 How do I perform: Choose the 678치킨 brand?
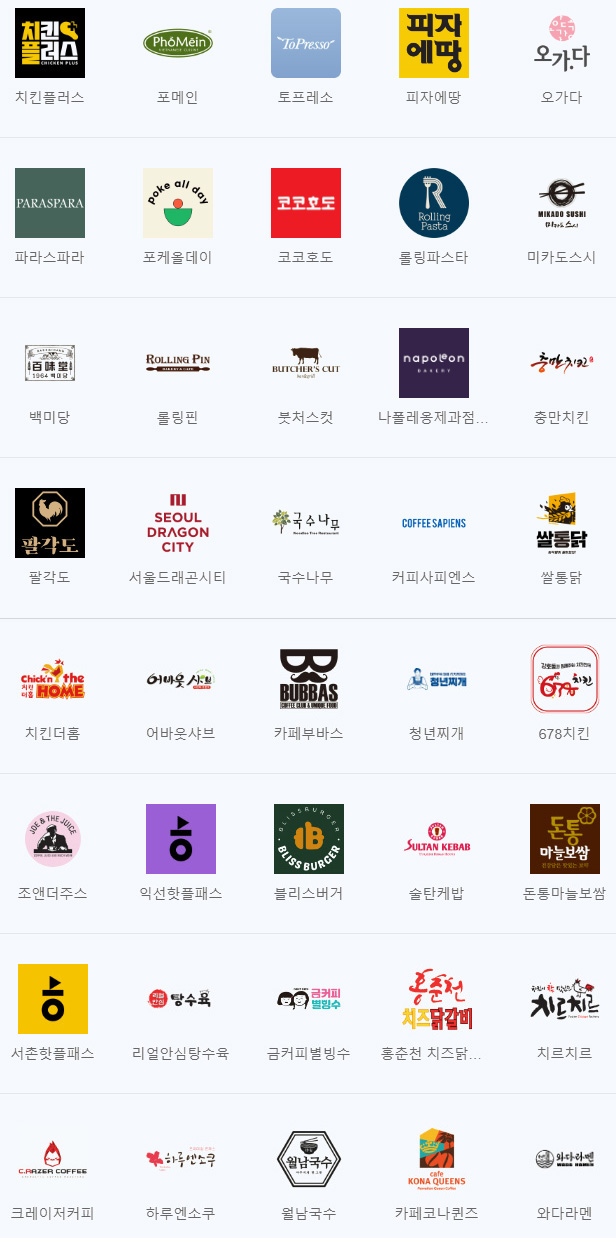[565, 680]
